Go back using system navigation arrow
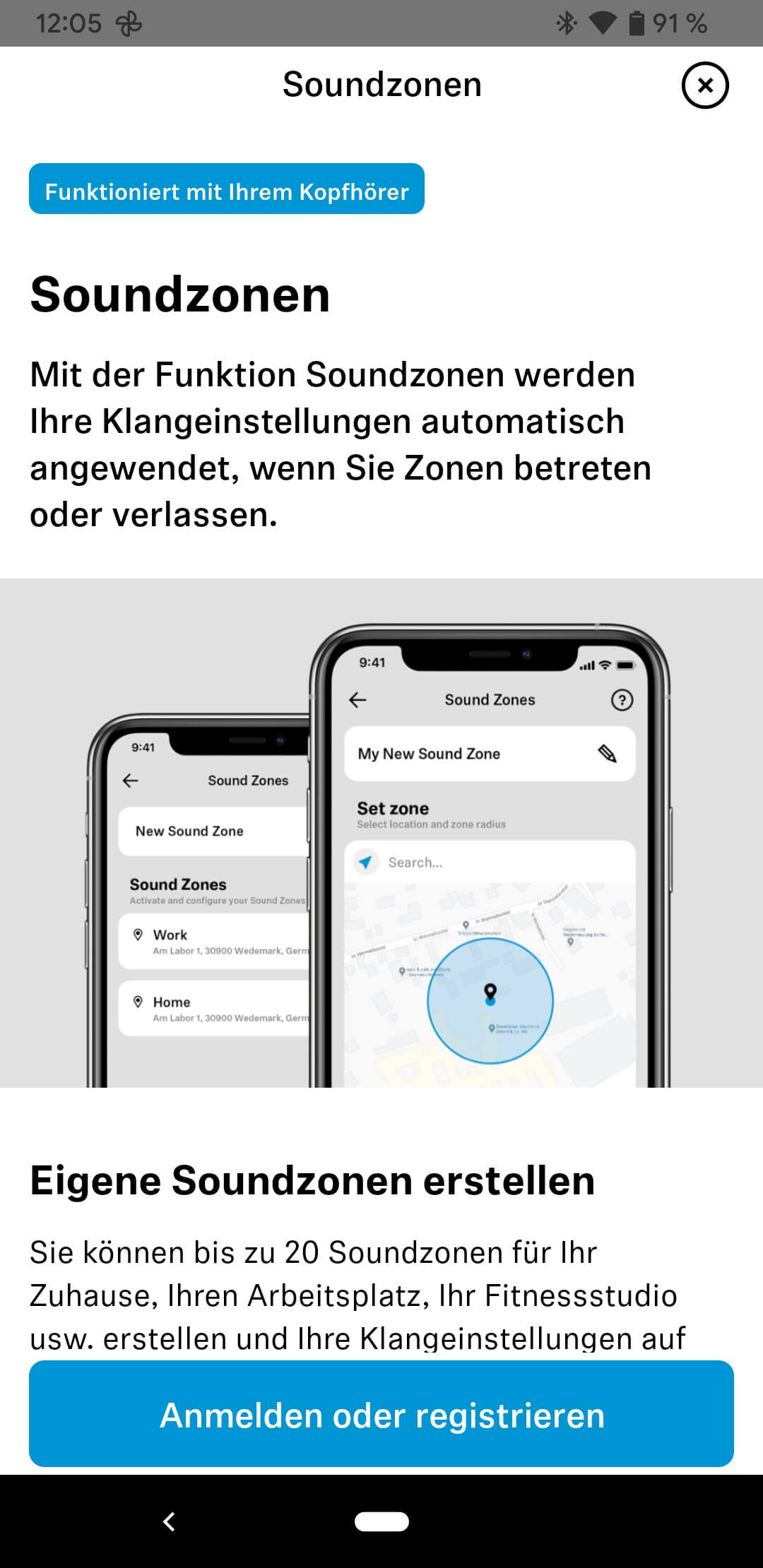The height and width of the screenshot is (1568, 763). pos(169,1521)
